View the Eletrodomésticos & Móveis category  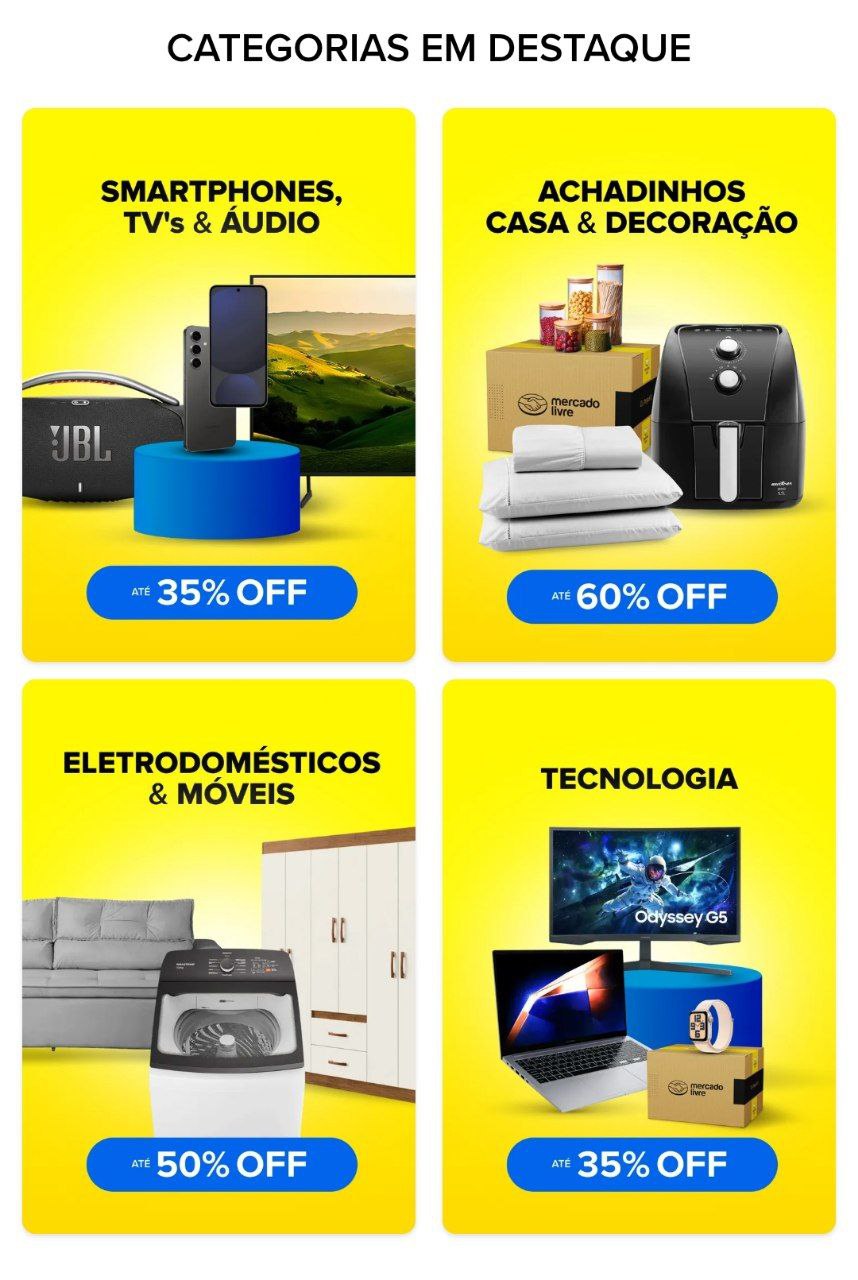[x=218, y=956]
